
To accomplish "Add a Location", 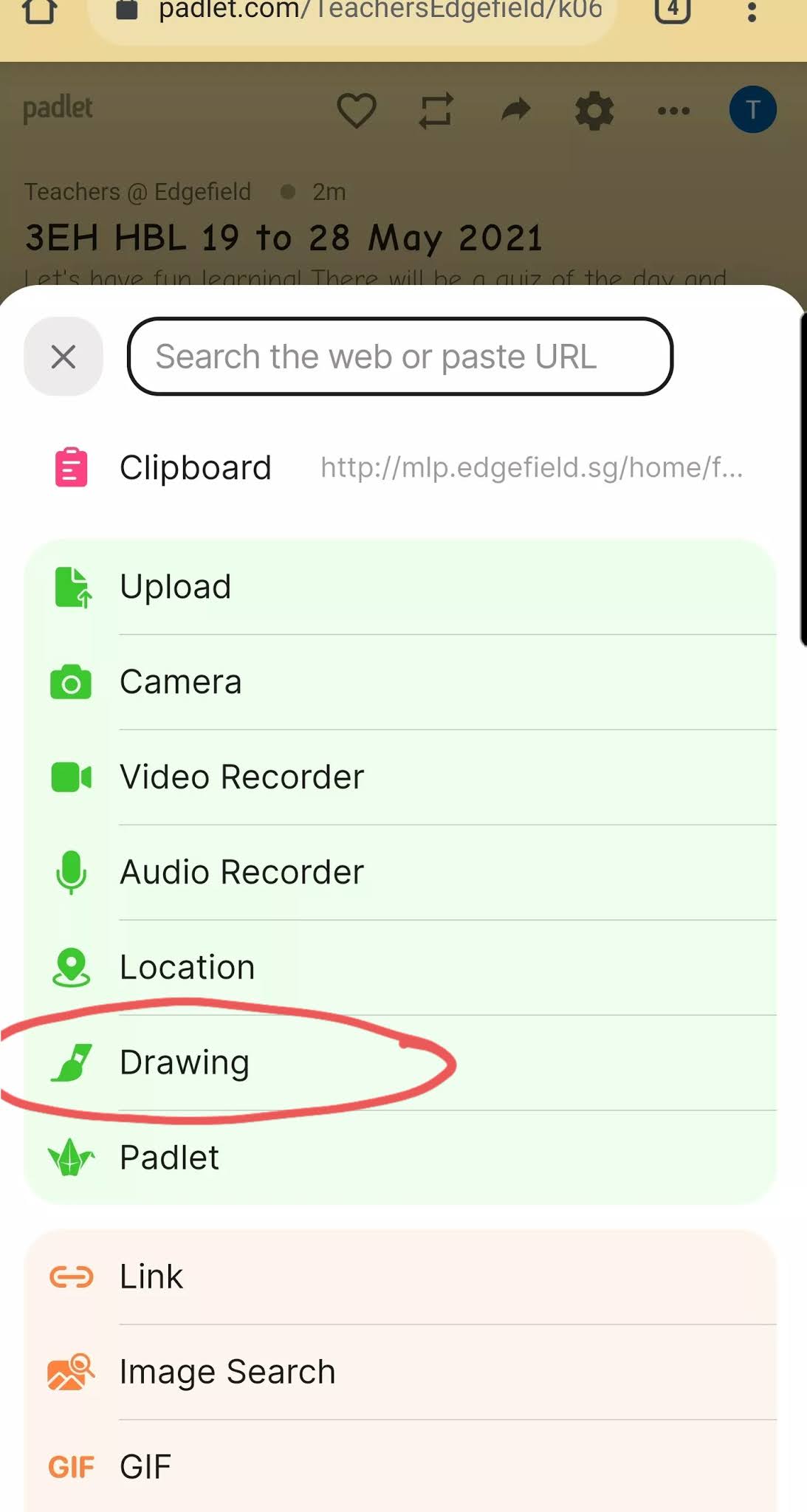I will (400, 968).
